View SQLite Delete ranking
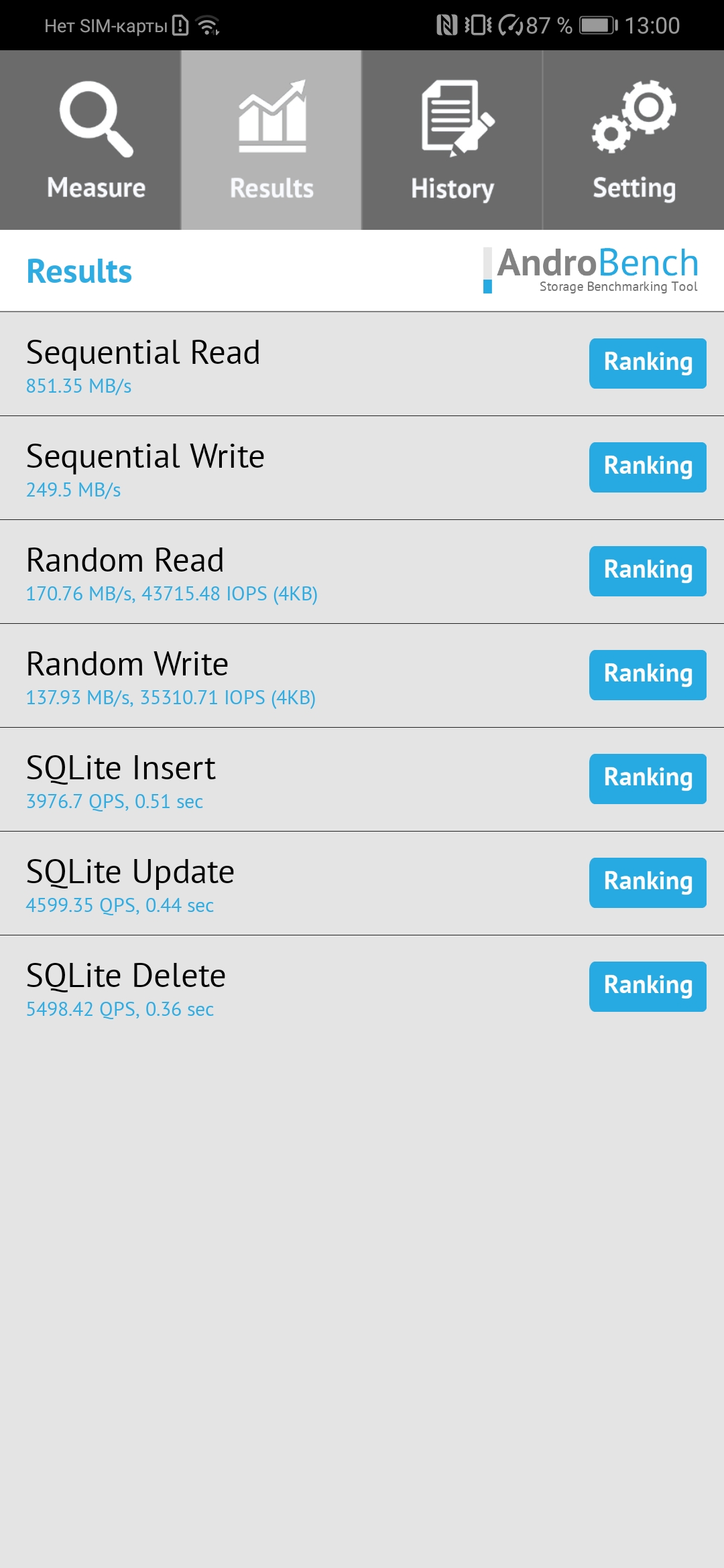Viewport: 724px width, 1568px height. 648,986
